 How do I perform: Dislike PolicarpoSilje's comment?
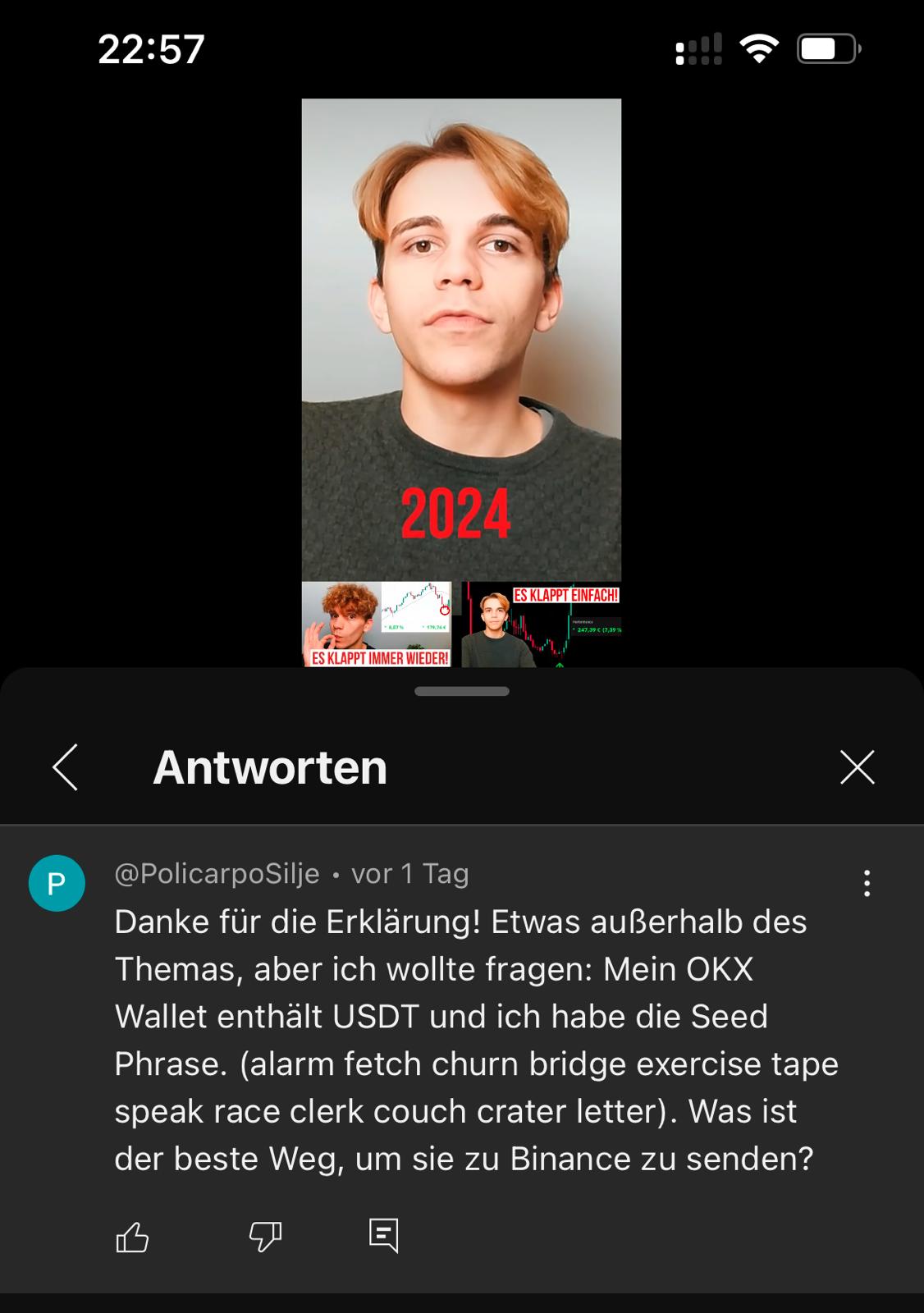(265, 1236)
